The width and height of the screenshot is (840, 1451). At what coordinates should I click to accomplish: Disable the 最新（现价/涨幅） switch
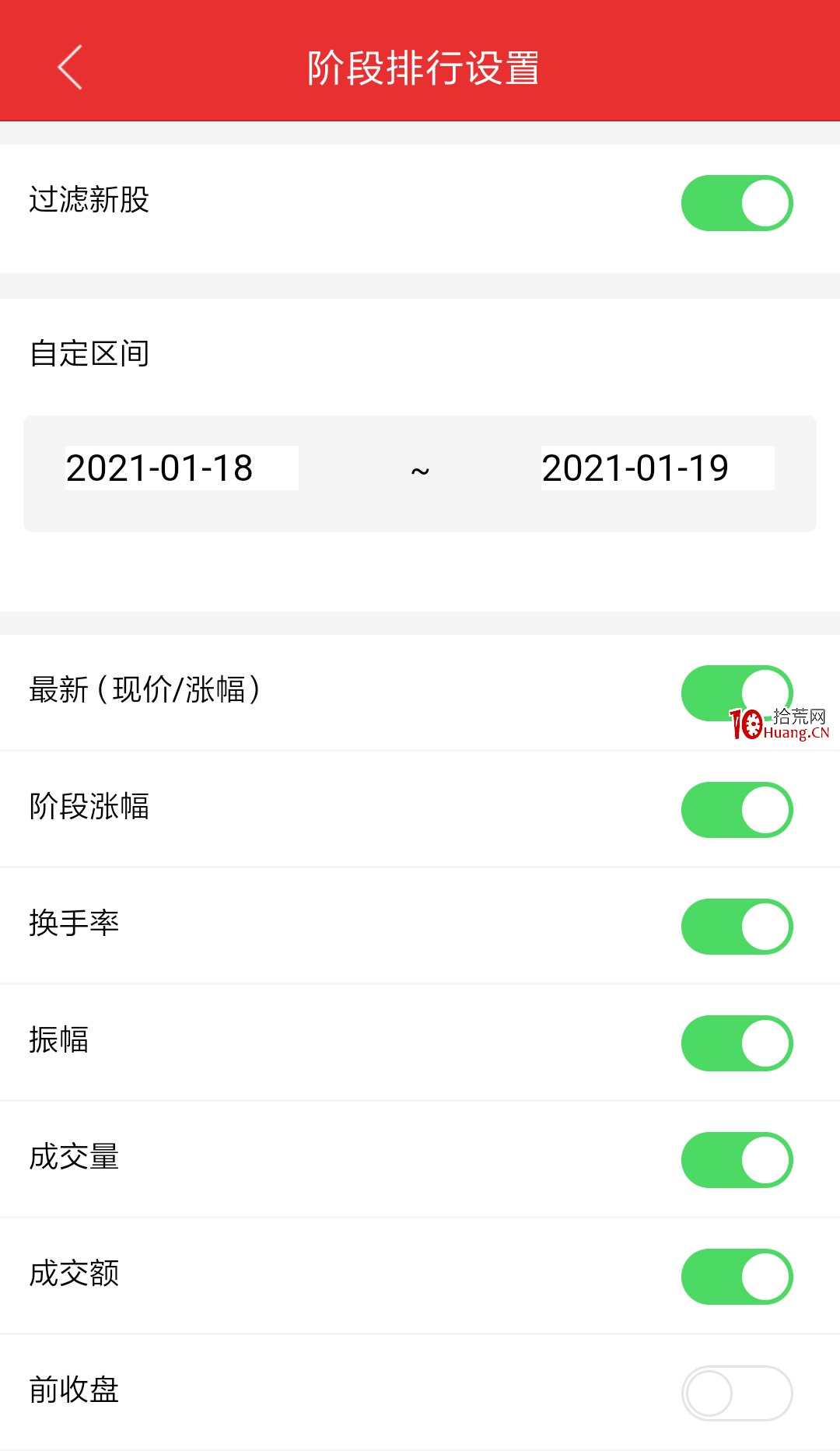737,693
